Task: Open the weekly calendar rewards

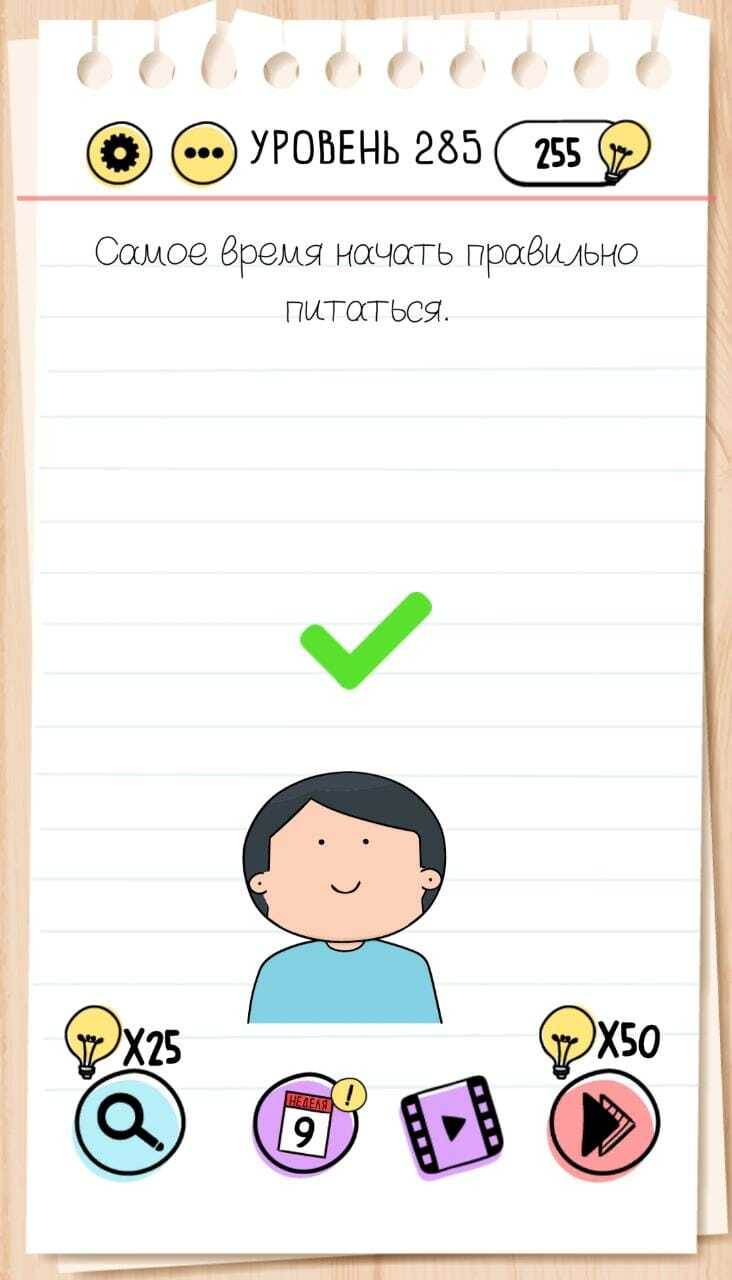Action: click(305, 1126)
